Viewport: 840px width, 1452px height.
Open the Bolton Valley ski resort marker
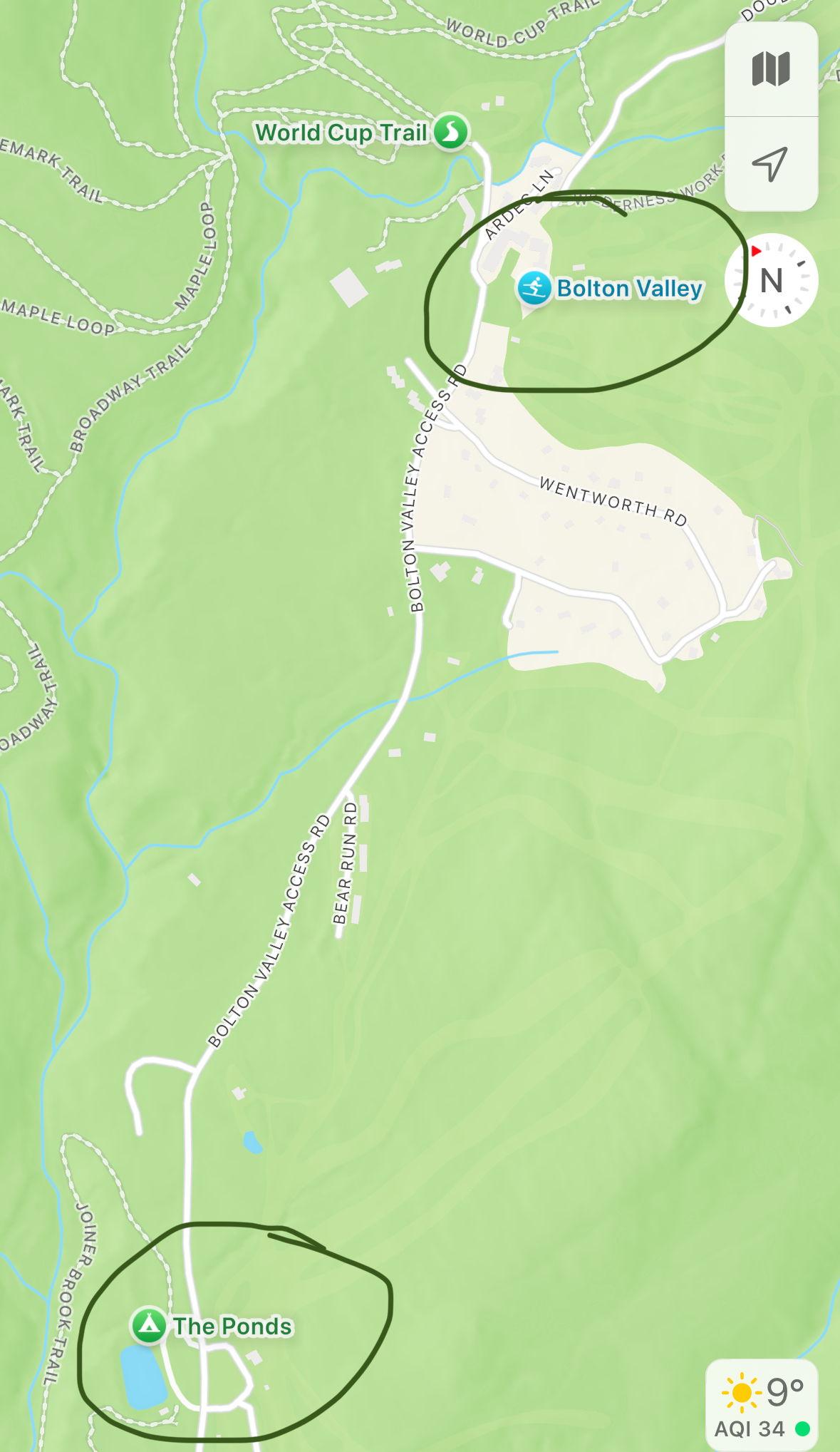534,289
